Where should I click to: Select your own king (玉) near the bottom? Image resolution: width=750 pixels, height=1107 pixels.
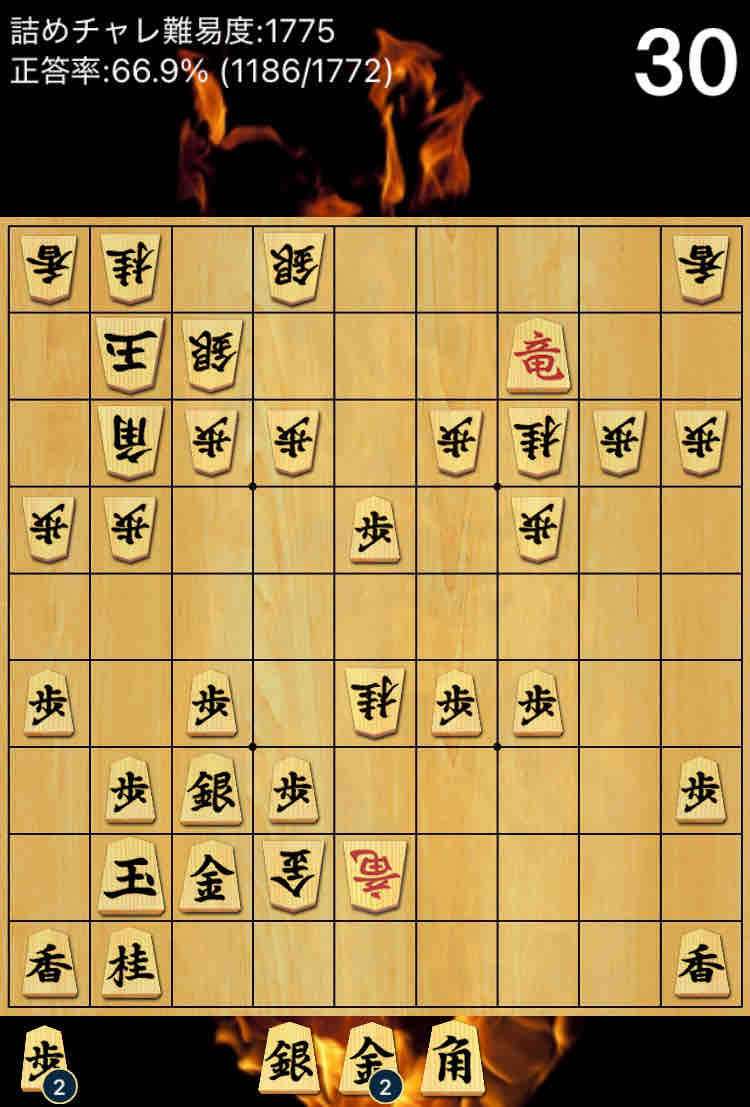click(x=131, y=876)
